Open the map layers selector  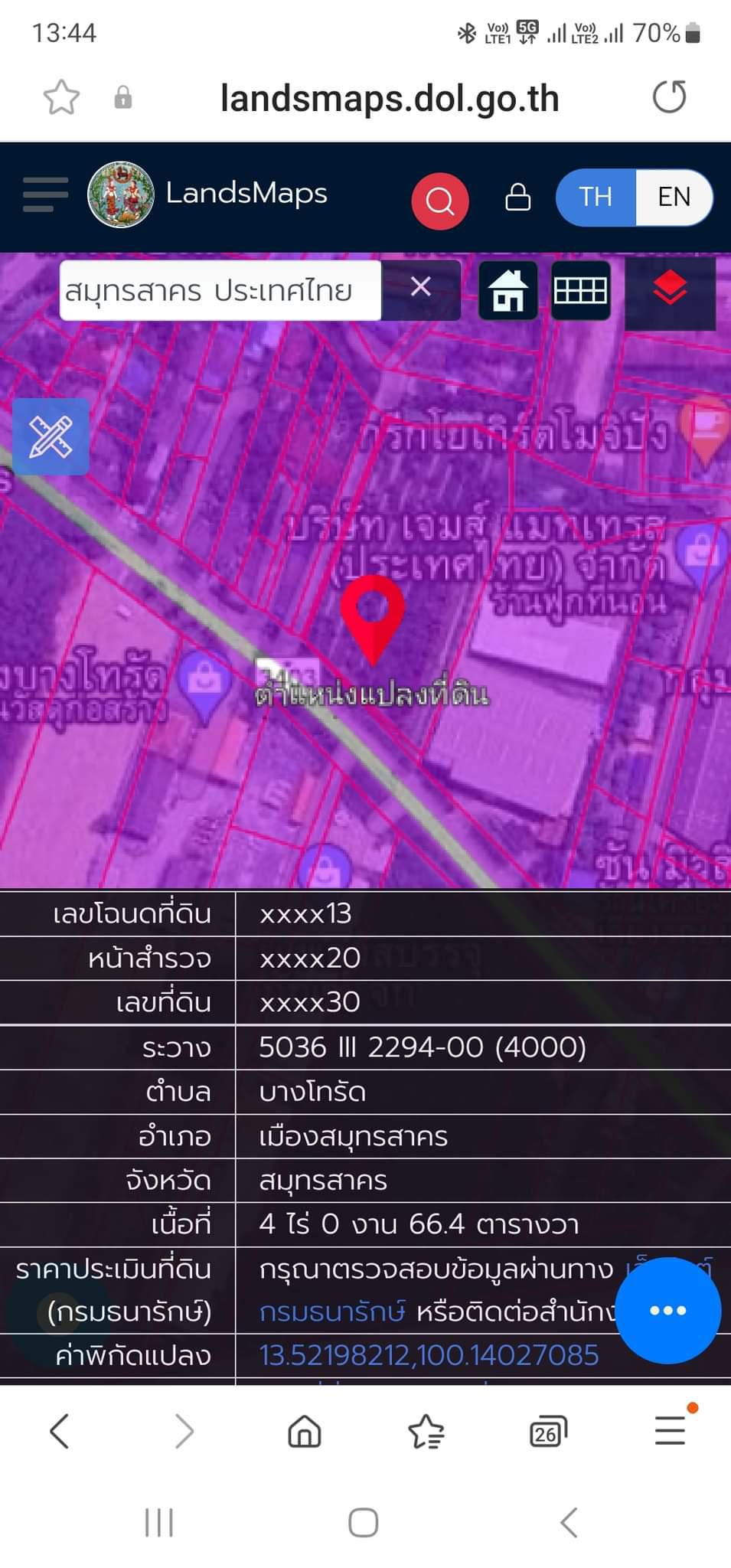click(x=670, y=290)
